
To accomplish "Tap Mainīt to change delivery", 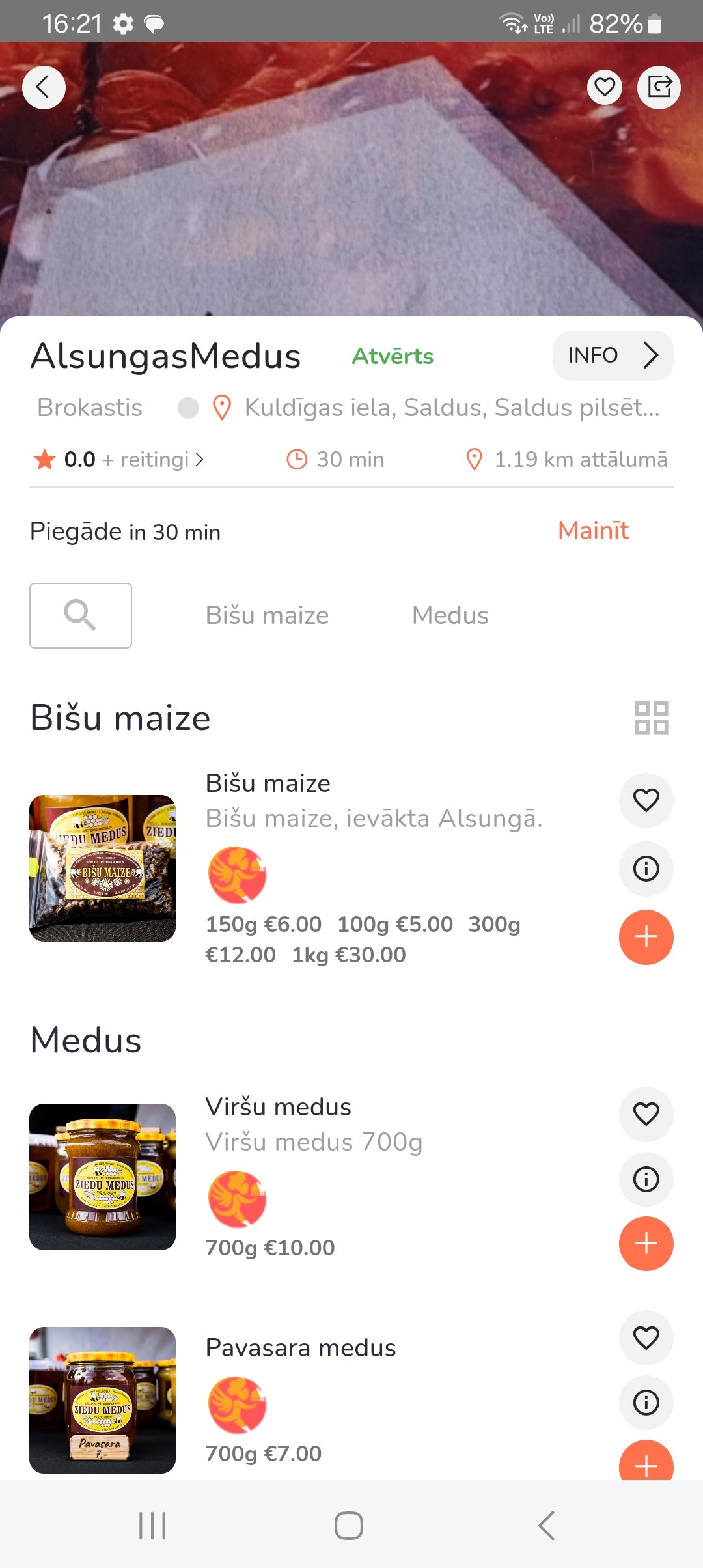I will point(593,531).
